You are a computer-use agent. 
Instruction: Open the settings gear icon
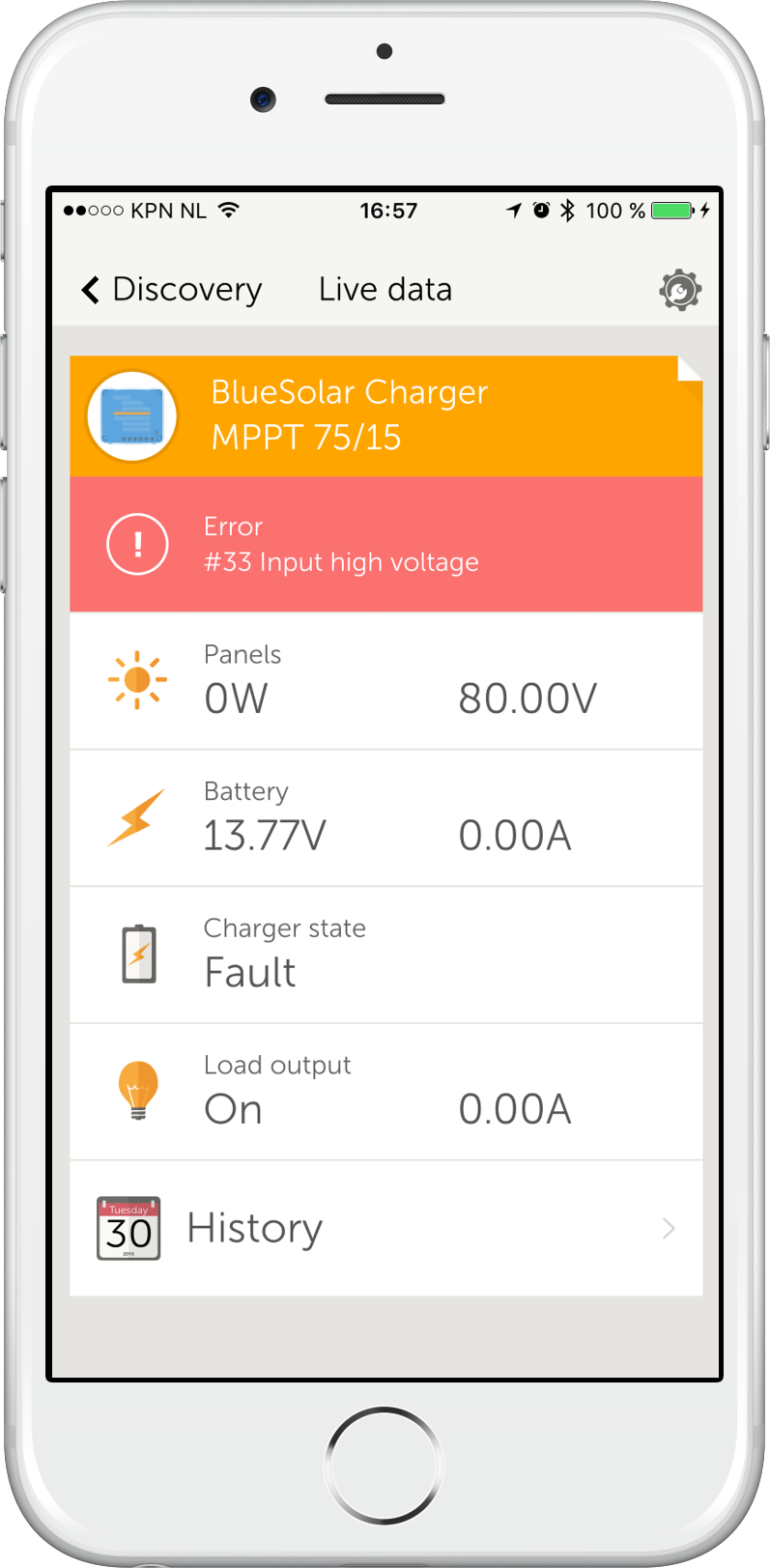(680, 290)
